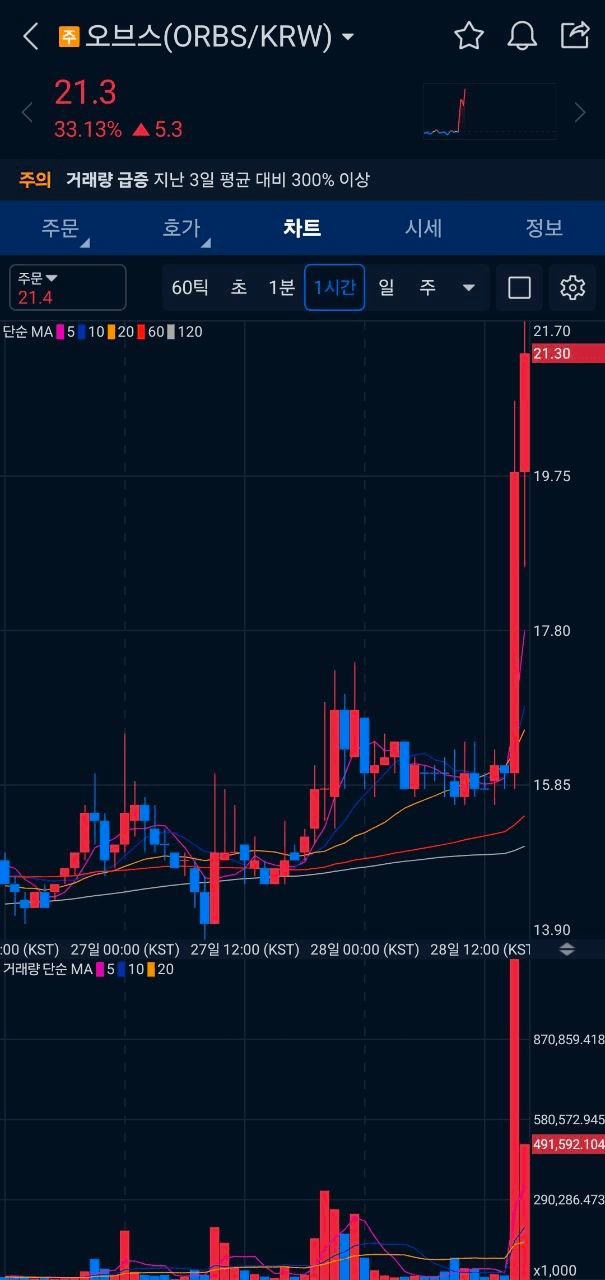
Task: Switch to the 주문 tab
Action: point(61,228)
